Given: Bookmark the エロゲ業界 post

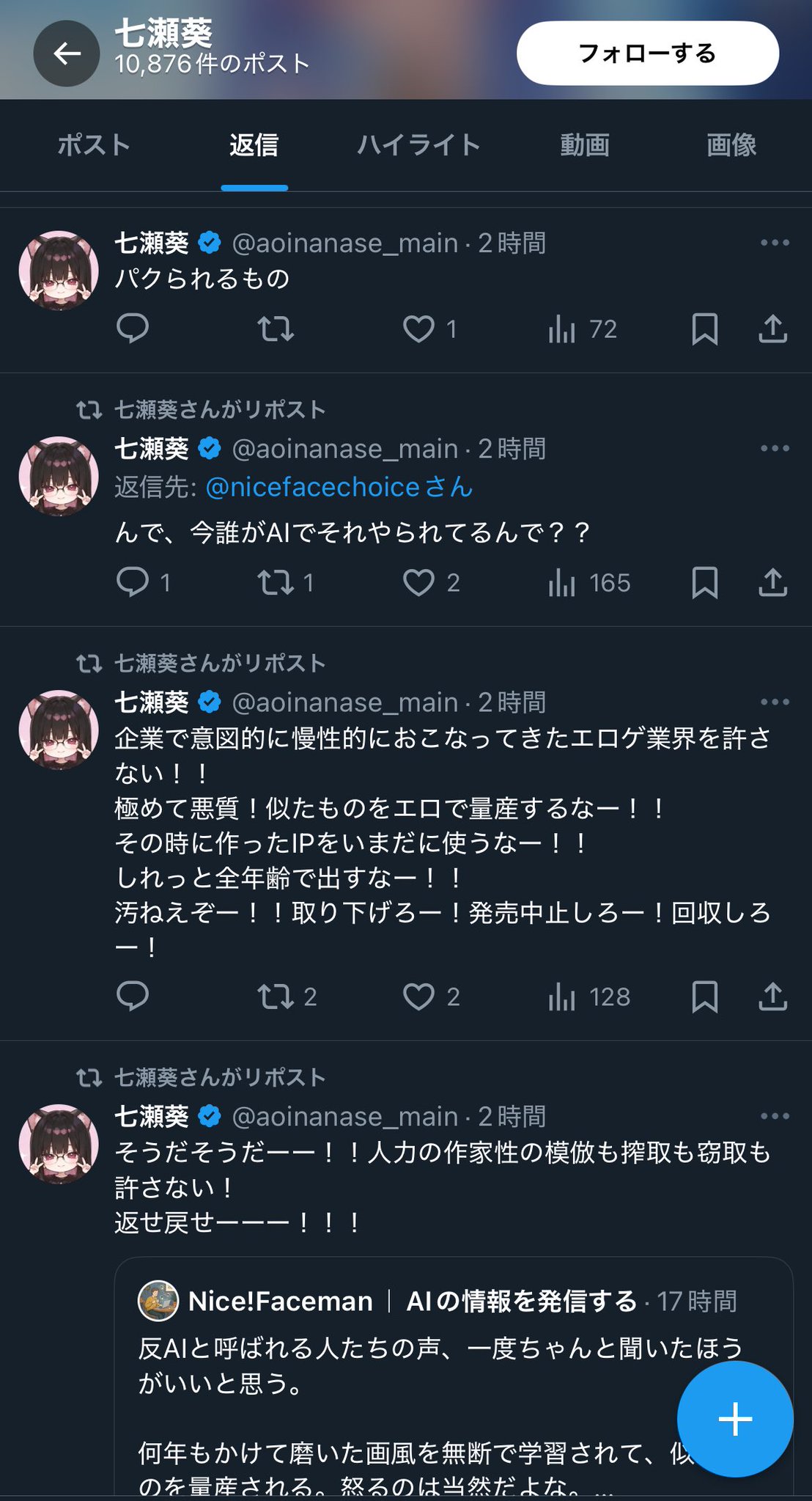Looking at the screenshot, I should [x=704, y=997].
